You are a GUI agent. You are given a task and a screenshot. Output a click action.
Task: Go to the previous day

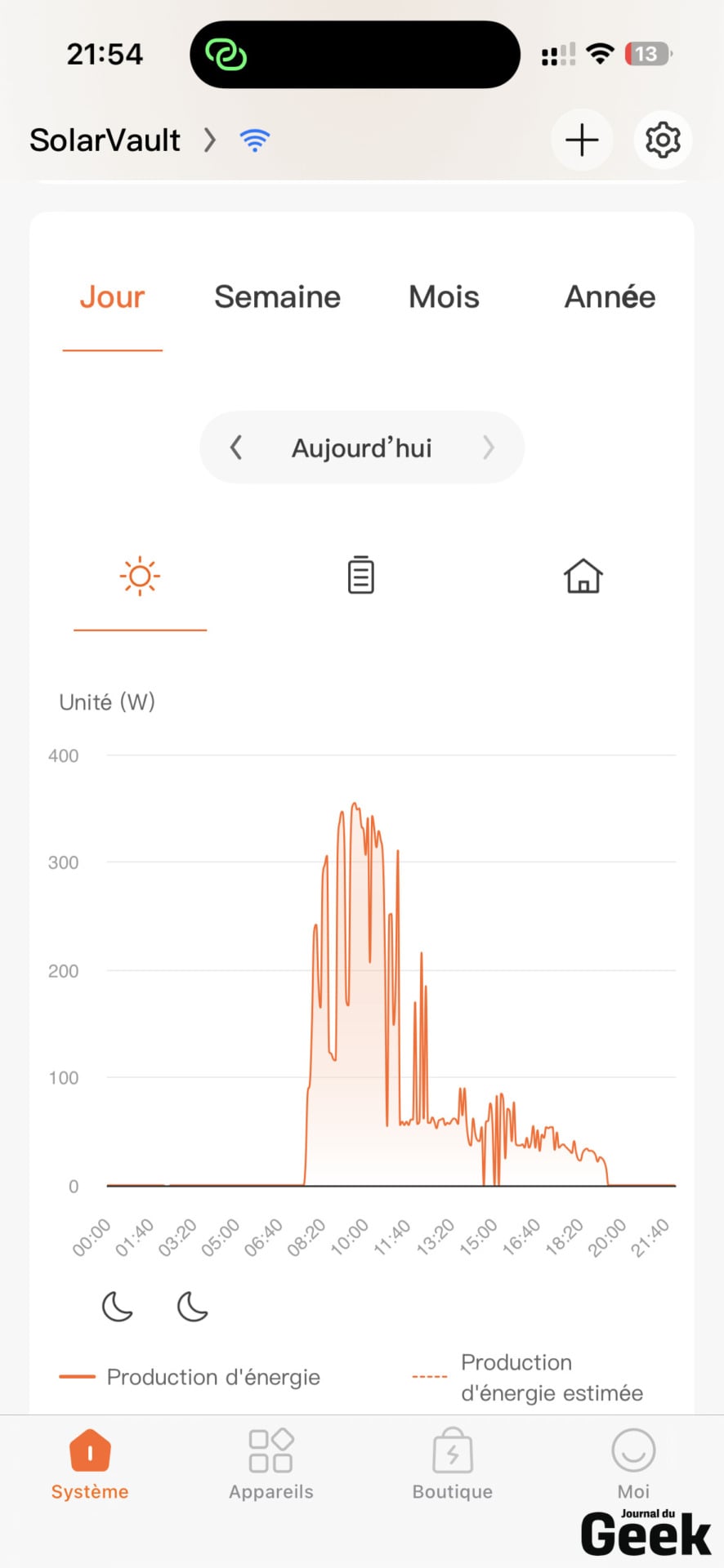pos(236,448)
